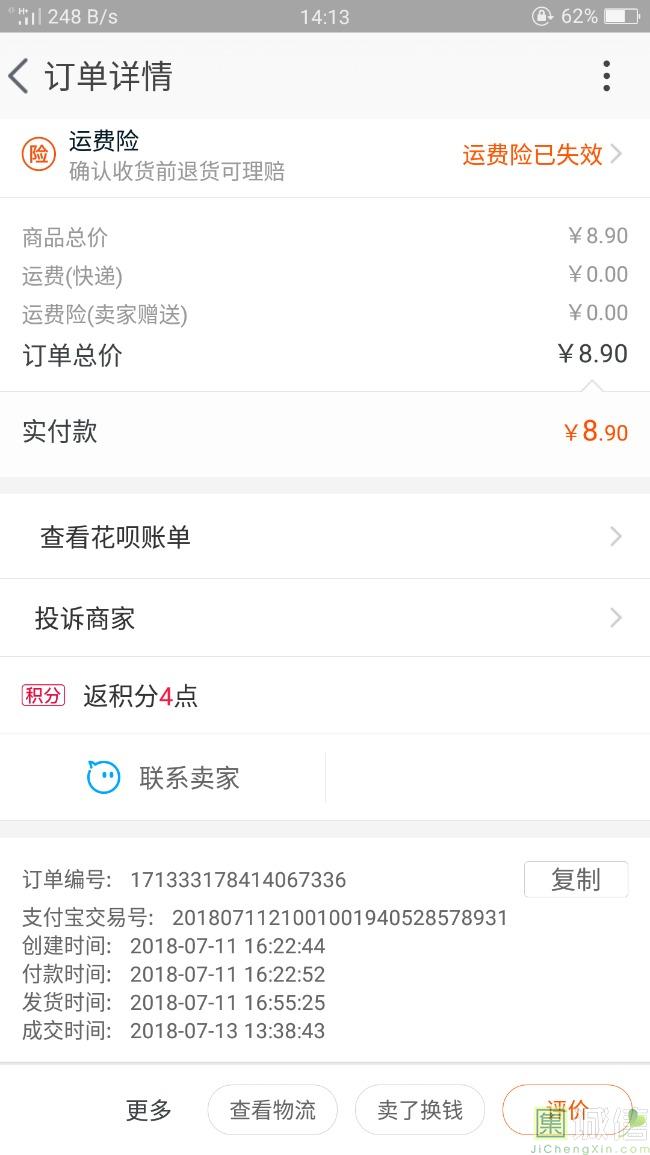
Task: View logistics via 查看物流
Action: click(x=272, y=1110)
